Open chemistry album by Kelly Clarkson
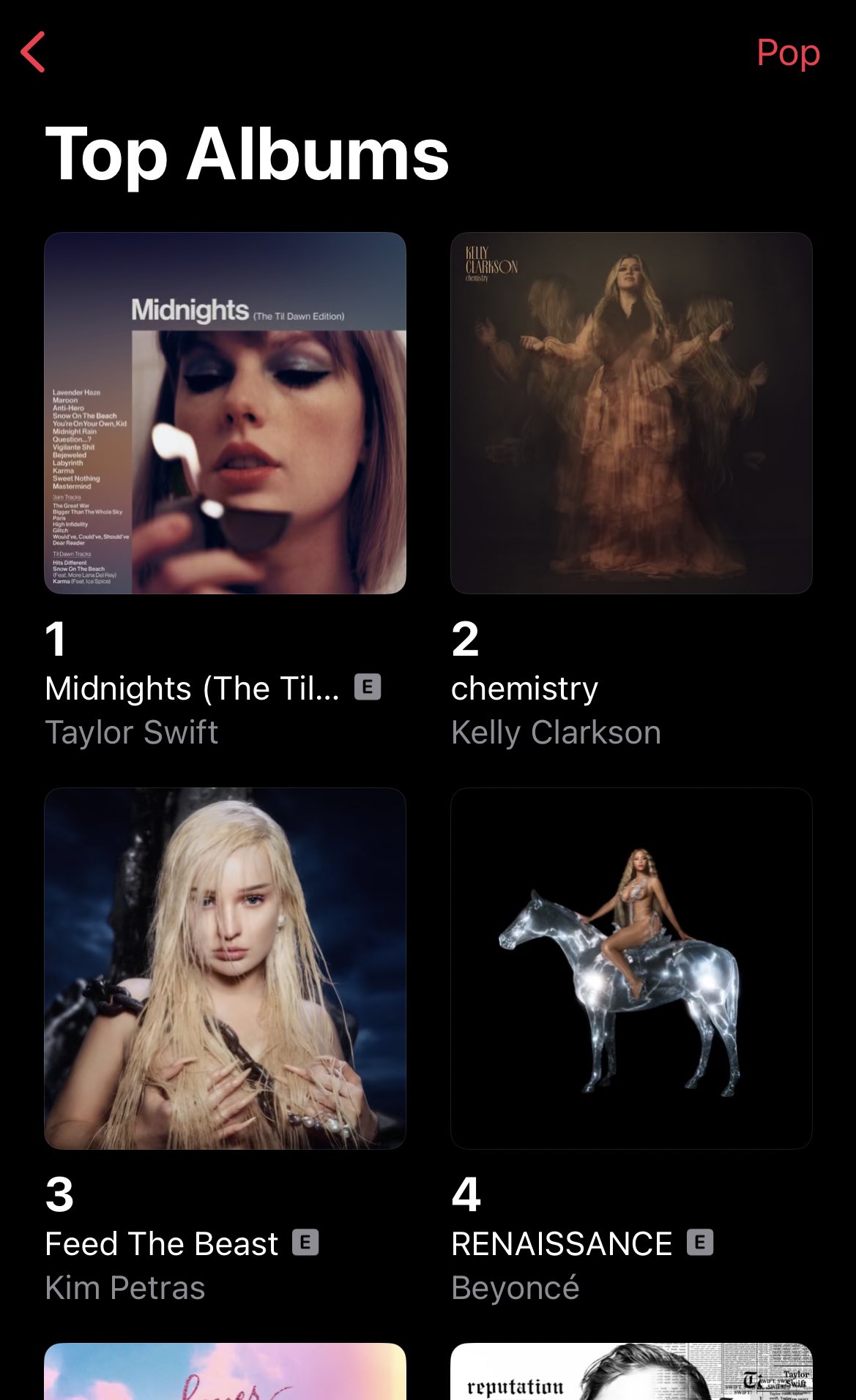This screenshot has width=856, height=1400. pyautogui.click(x=631, y=413)
